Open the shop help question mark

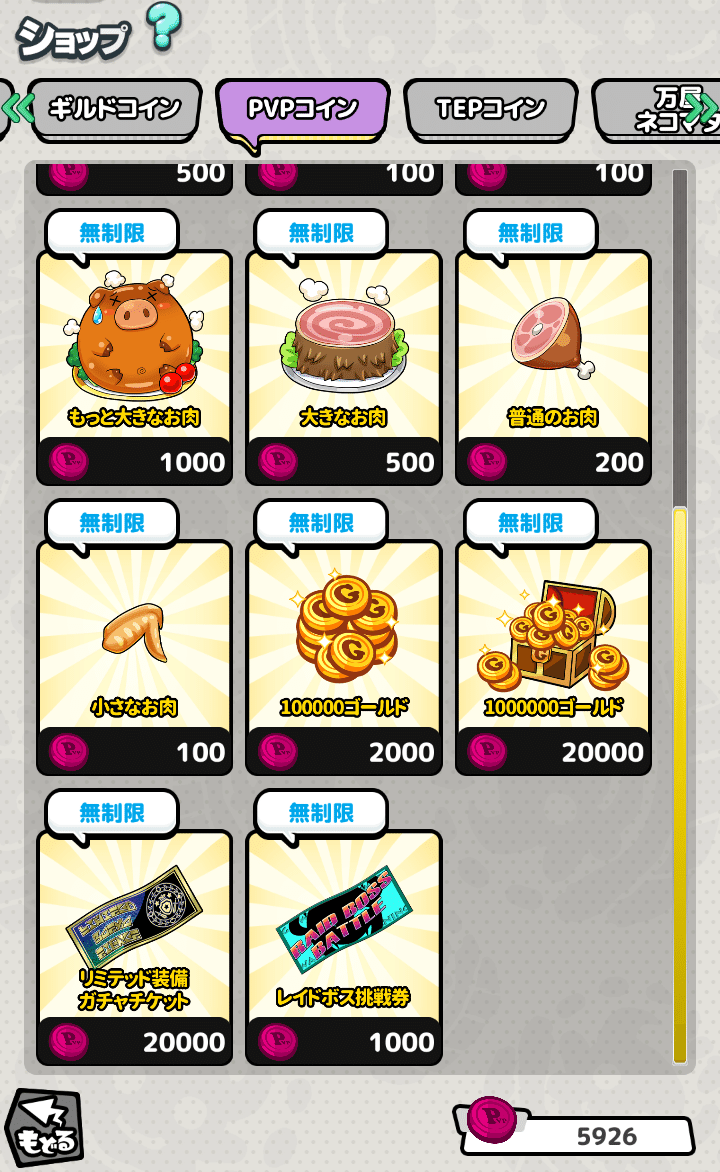click(x=163, y=29)
